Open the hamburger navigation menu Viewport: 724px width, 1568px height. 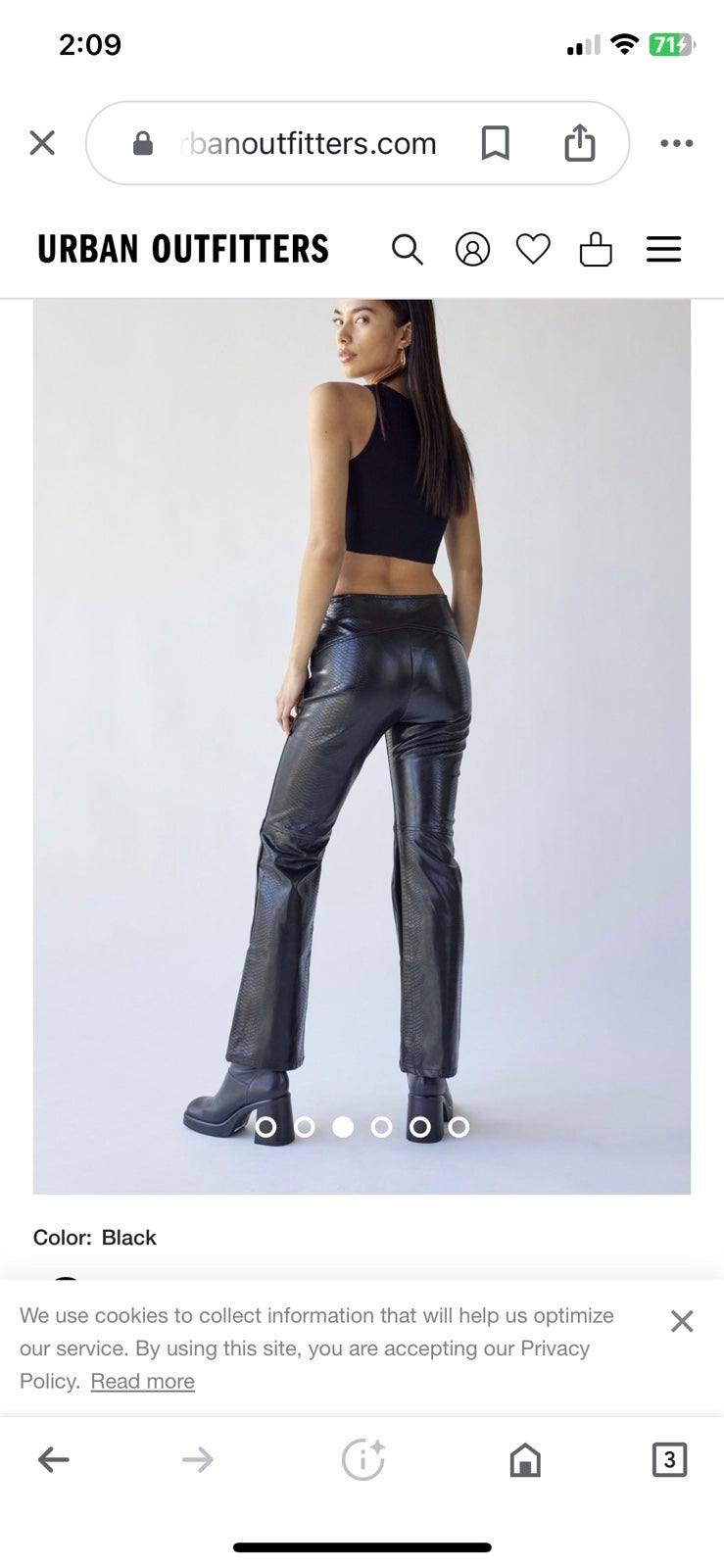pos(663,249)
